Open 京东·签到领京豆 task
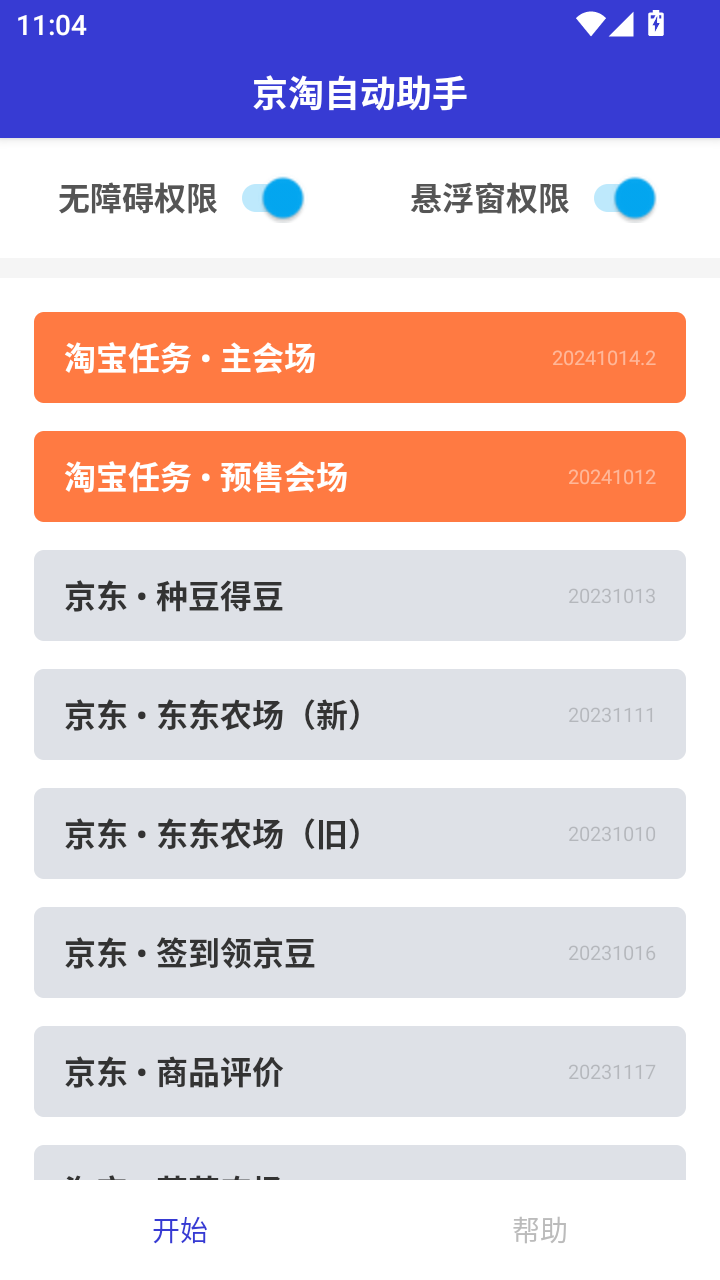This screenshot has height=1280, width=720. pyautogui.click(x=360, y=952)
